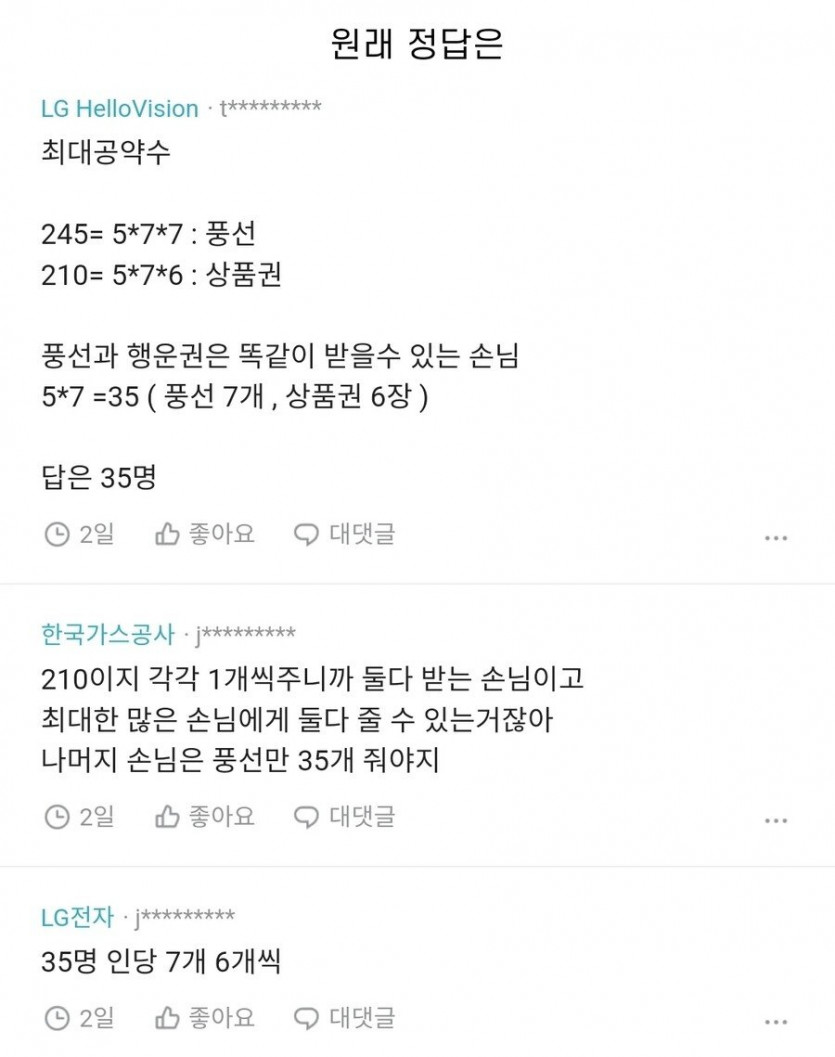This screenshot has width=835, height=1057.
Task: Open the LG HelloVision company link
Action: tap(119, 108)
